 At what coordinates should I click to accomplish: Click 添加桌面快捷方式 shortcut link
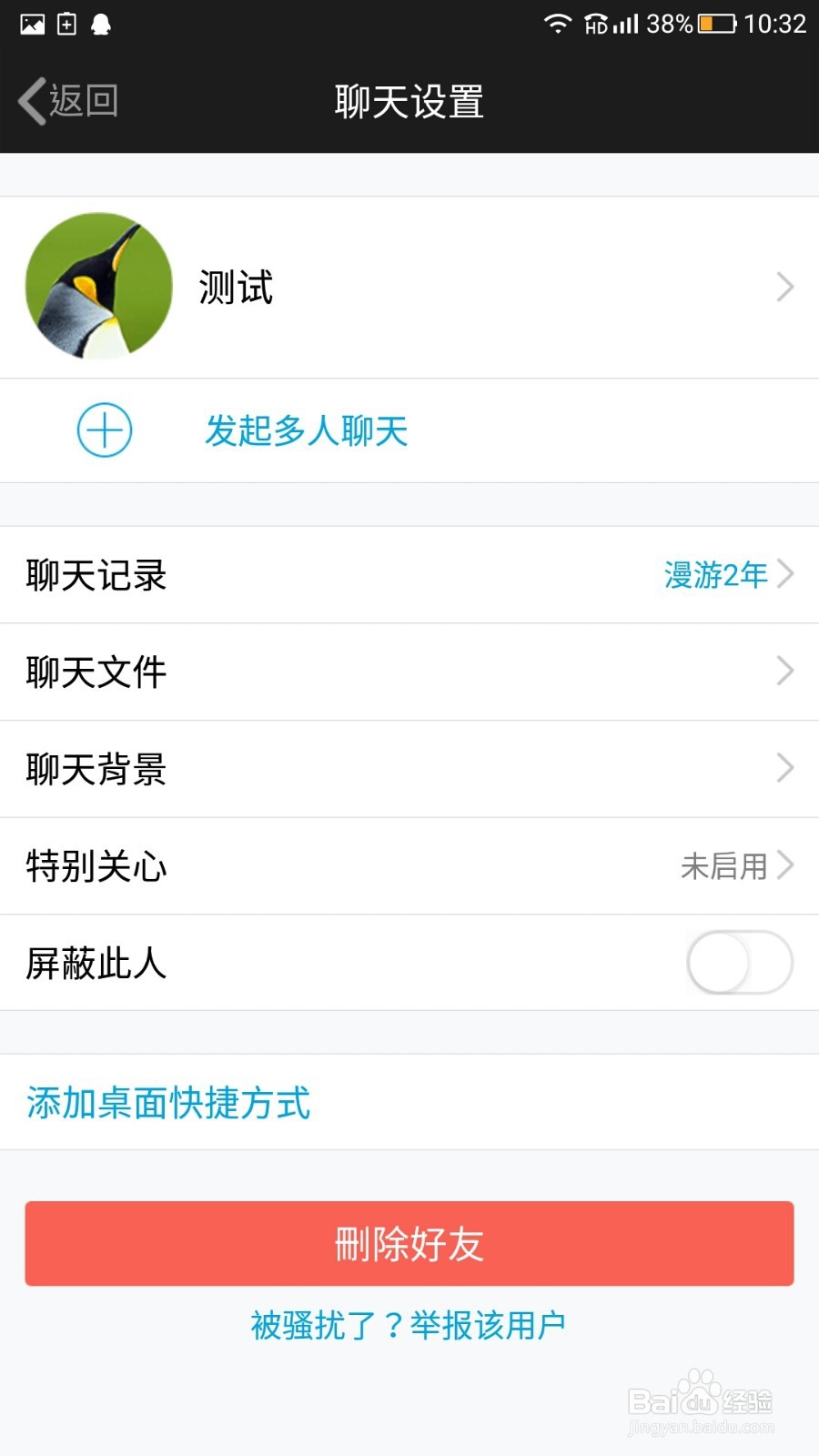pos(167,1103)
